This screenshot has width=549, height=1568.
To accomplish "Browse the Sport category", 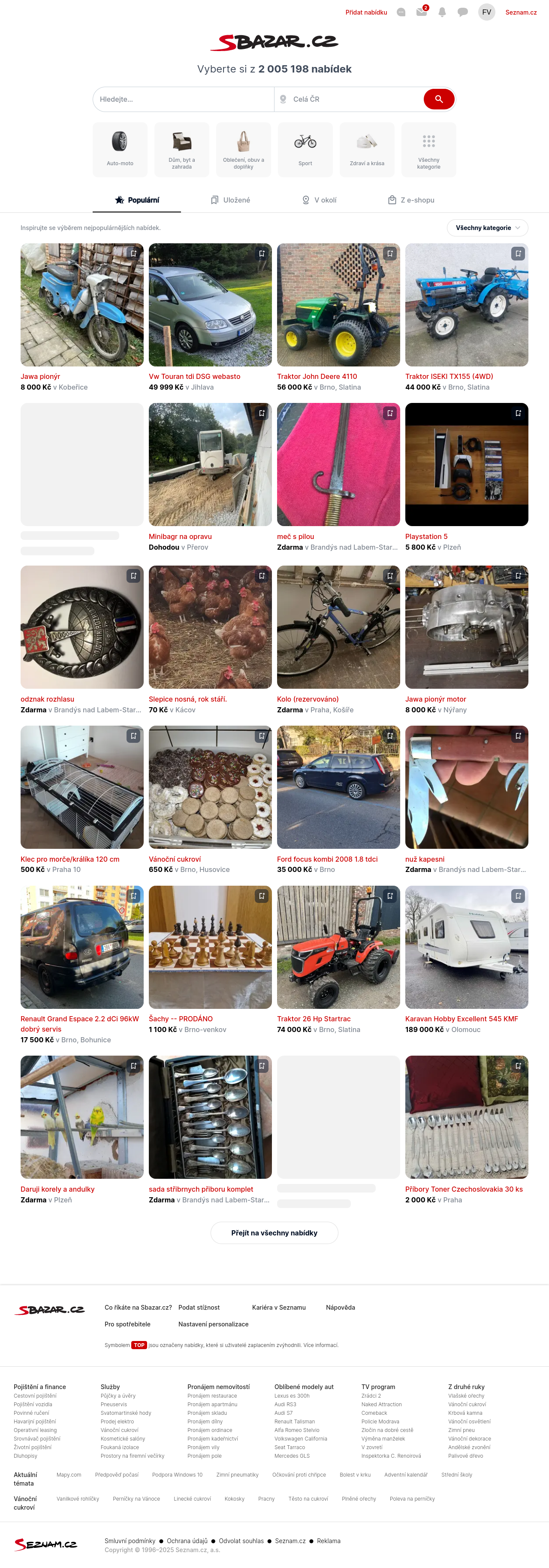I will click(305, 150).
